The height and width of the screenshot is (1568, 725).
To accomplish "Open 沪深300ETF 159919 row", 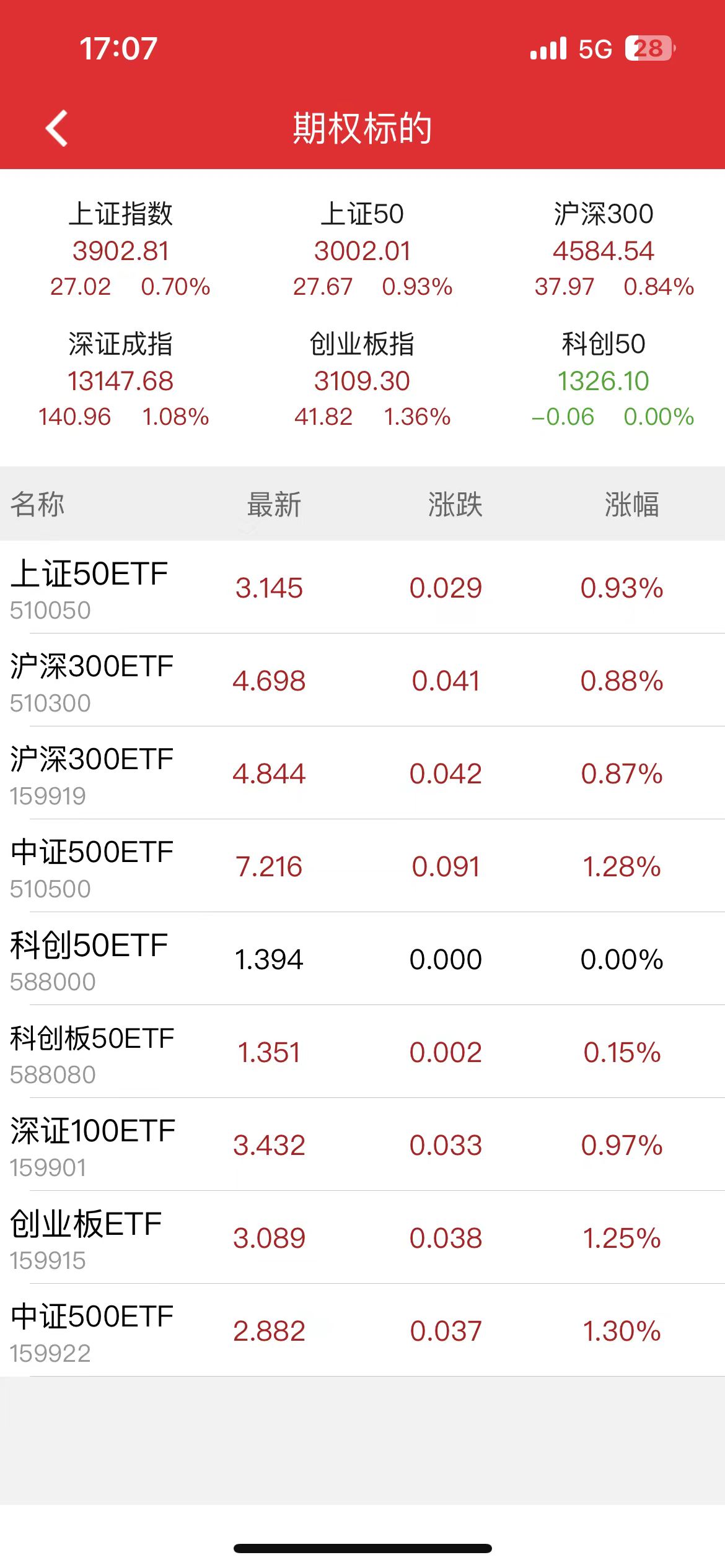I will (362, 773).
